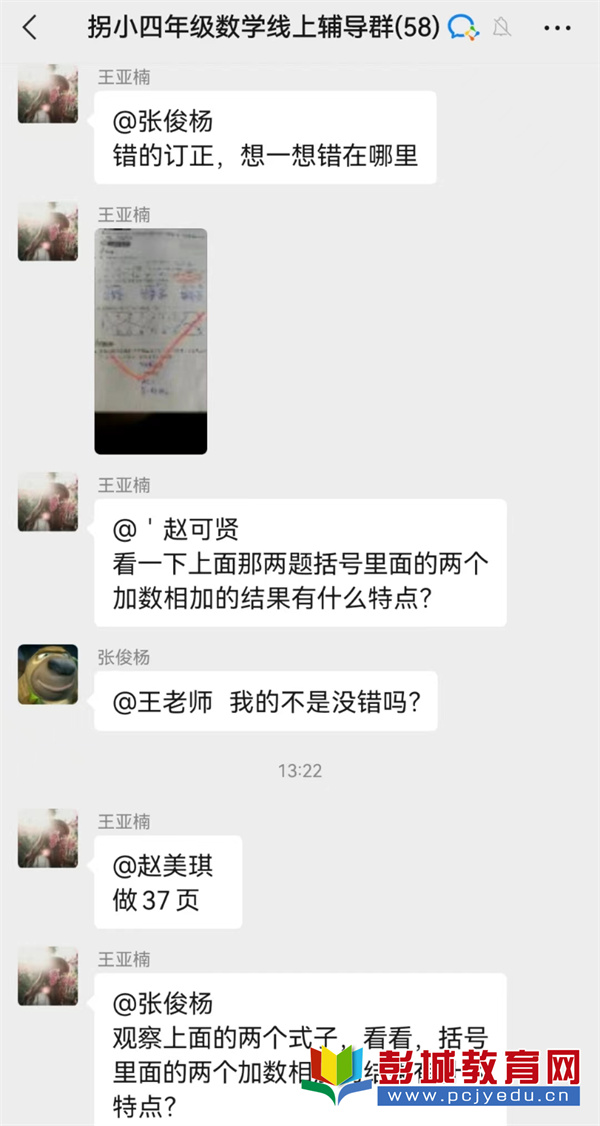Screen dimensions: 600x1126
Task: Tap the @赵美琪 做37页 message bubble
Action: [168, 882]
